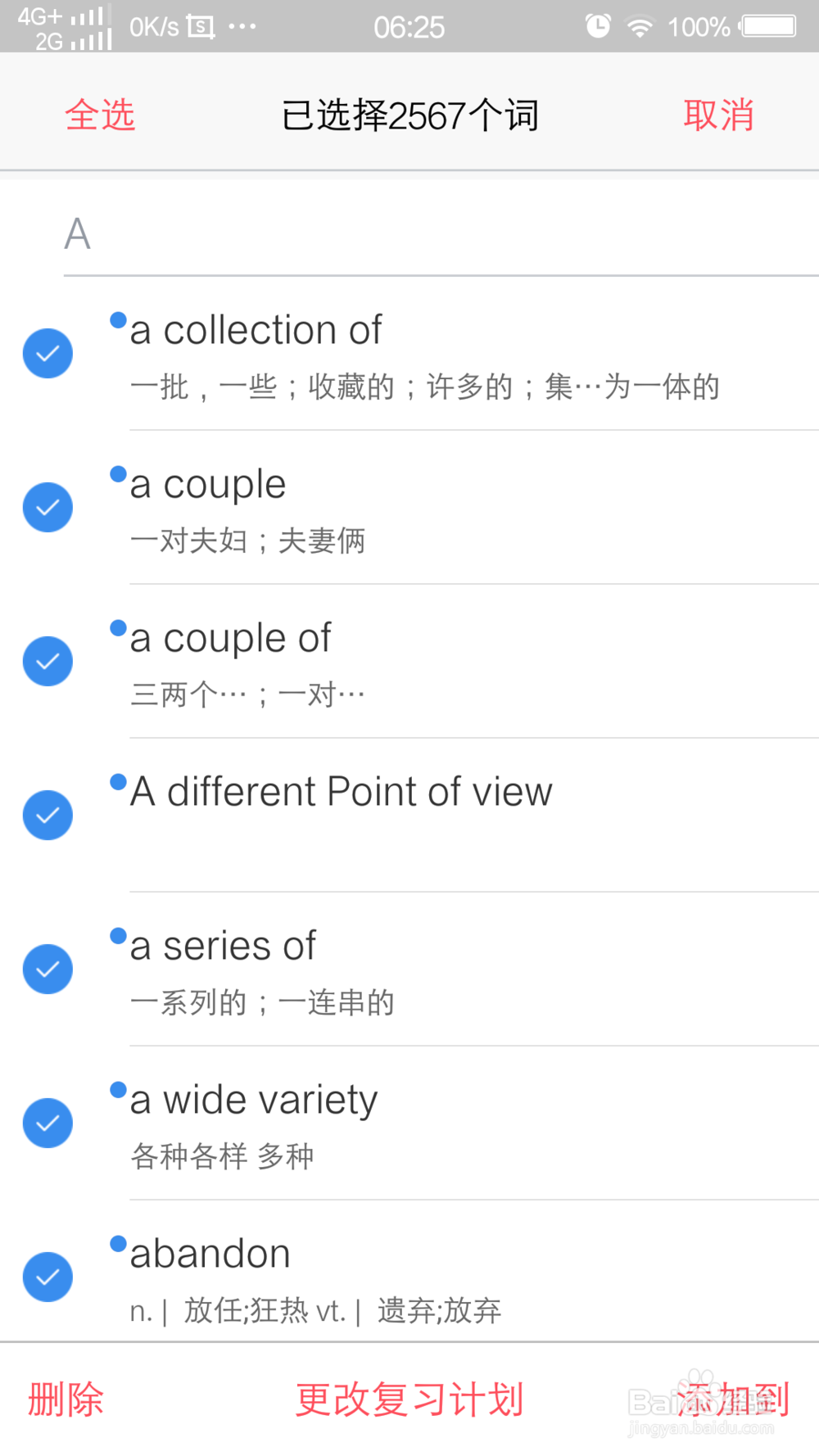The image size is (819, 1456).
Task: Tap 全选 to select all words
Action: click(100, 115)
